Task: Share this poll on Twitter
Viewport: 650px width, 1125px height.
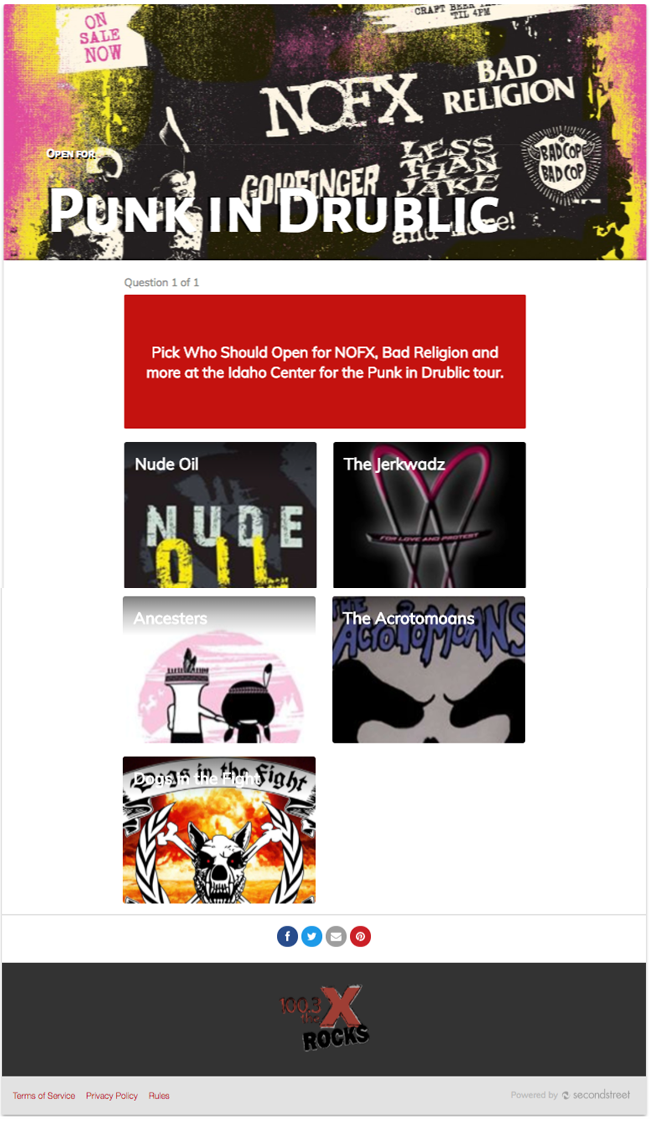Action: (312, 937)
